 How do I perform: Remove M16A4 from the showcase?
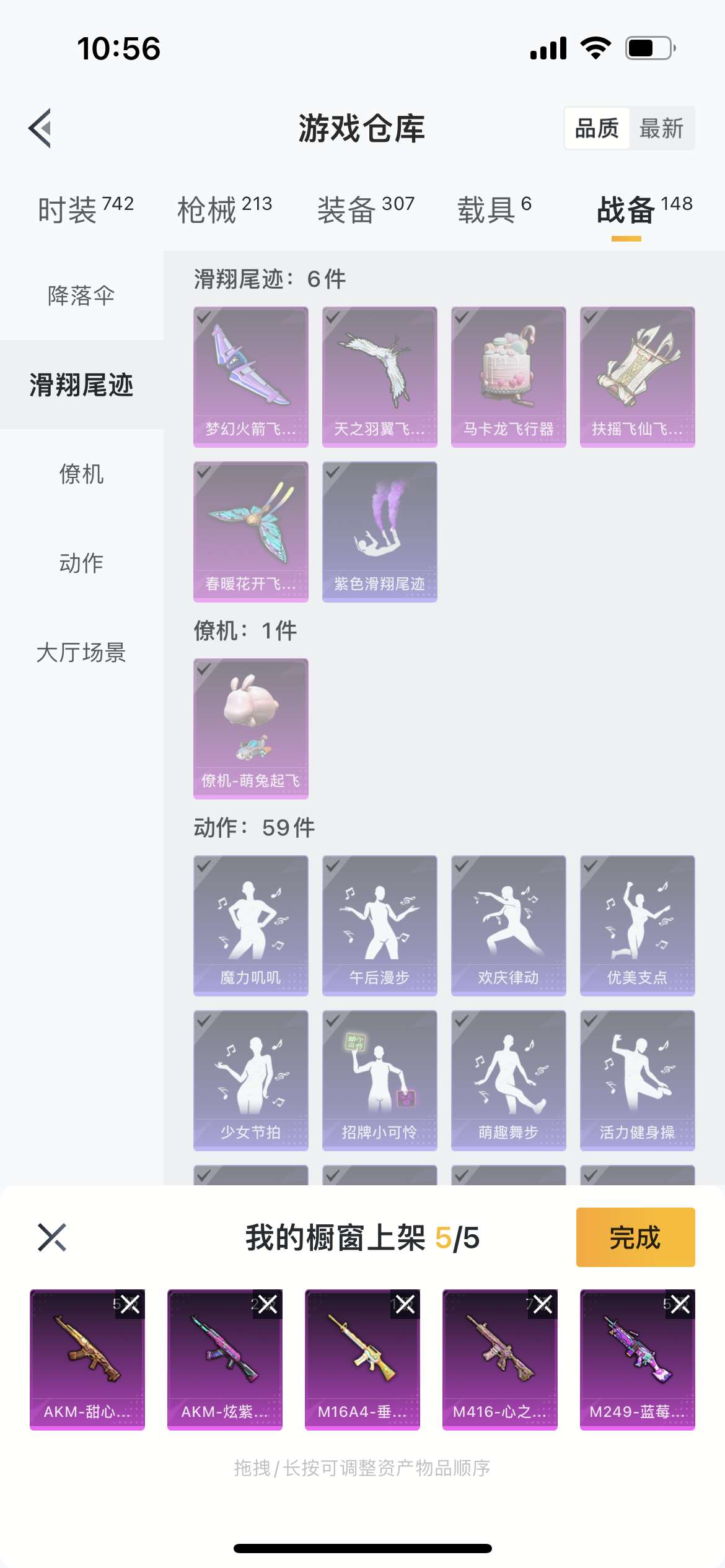coord(405,1304)
